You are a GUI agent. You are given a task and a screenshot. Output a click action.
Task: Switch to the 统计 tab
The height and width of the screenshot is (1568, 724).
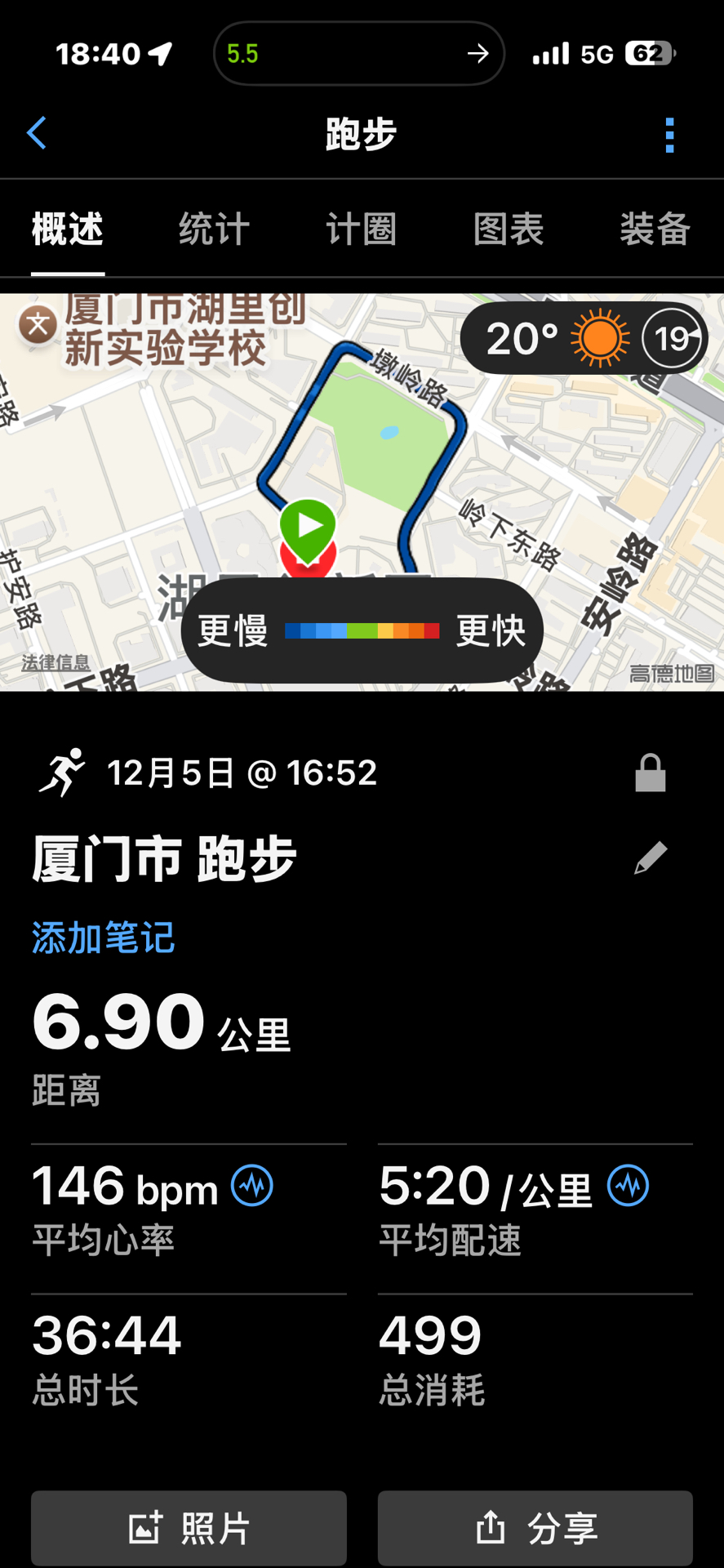[x=214, y=229]
